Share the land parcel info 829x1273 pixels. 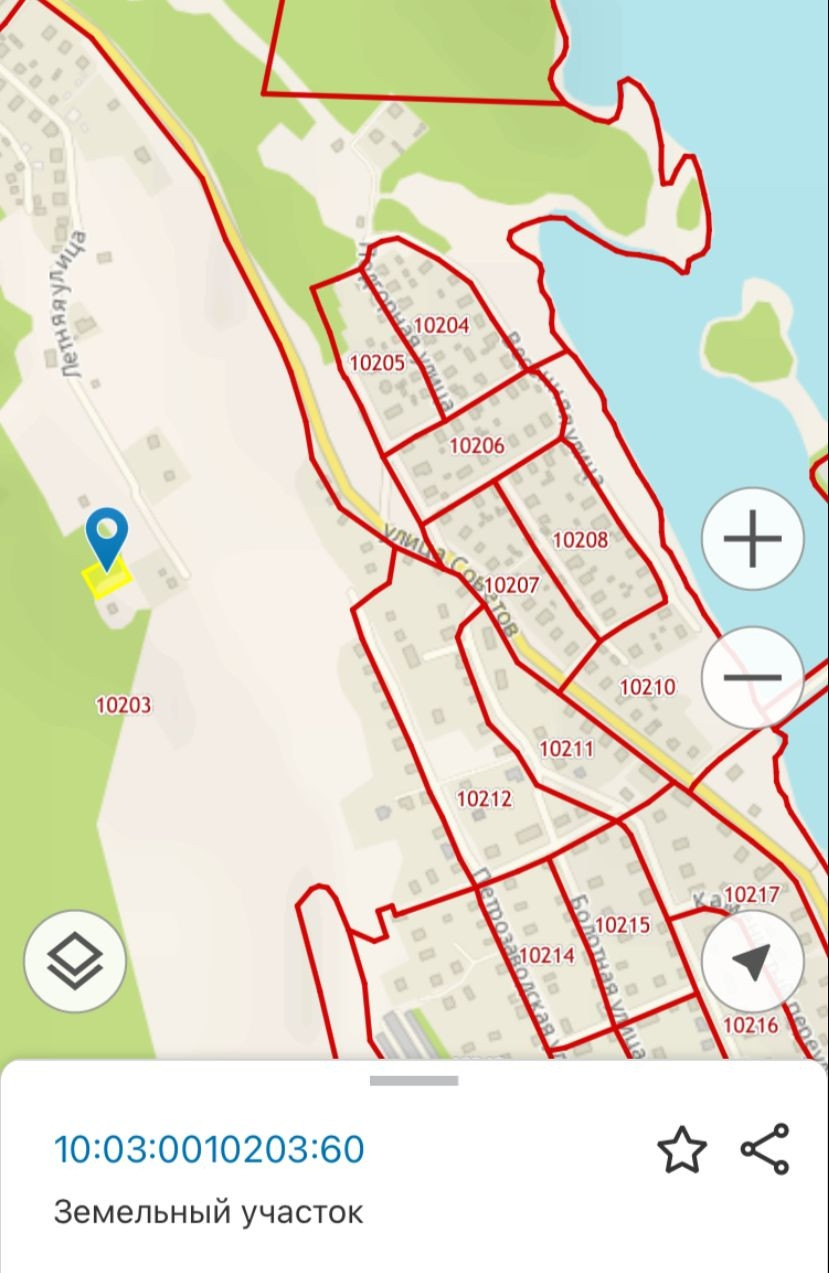tap(766, 1149)
